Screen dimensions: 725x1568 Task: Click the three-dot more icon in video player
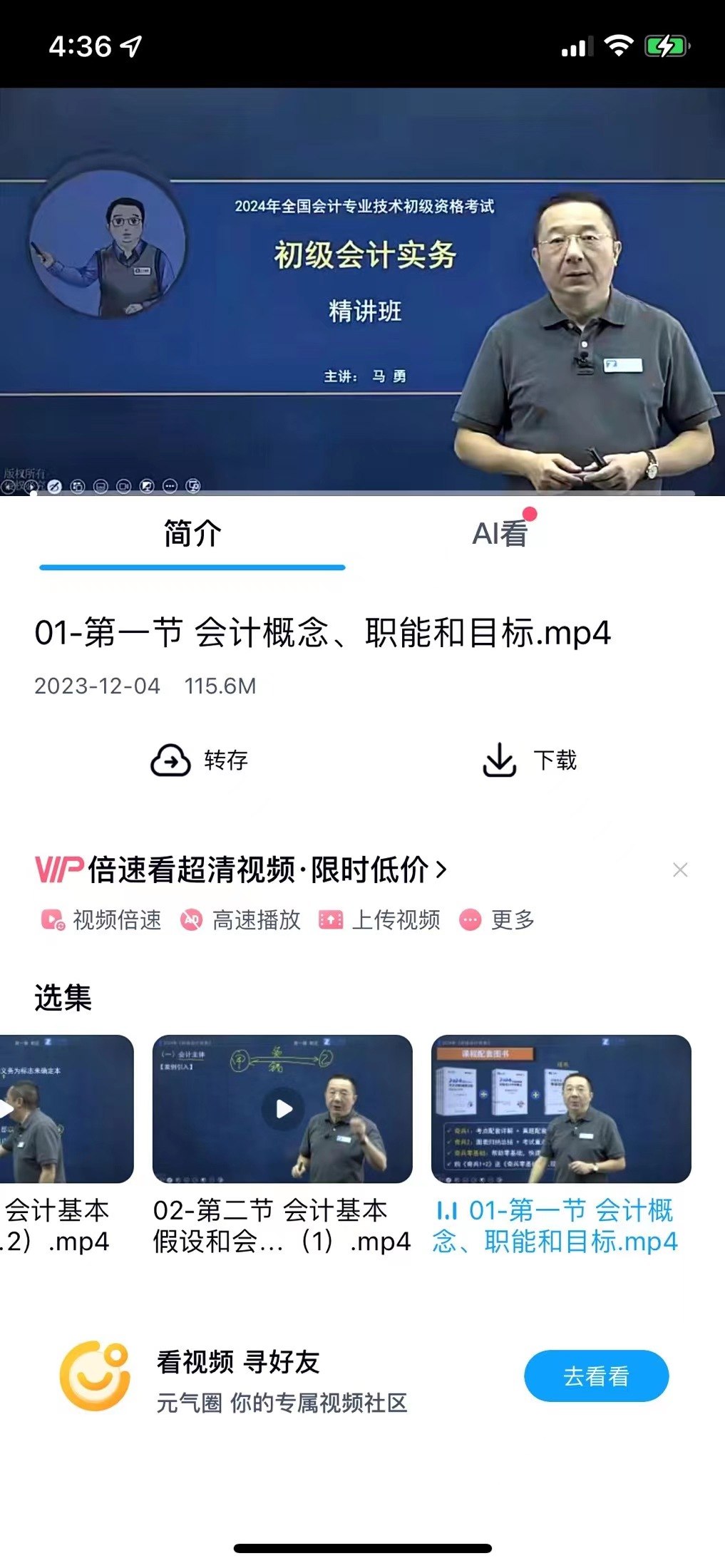[x=170, y=486]
